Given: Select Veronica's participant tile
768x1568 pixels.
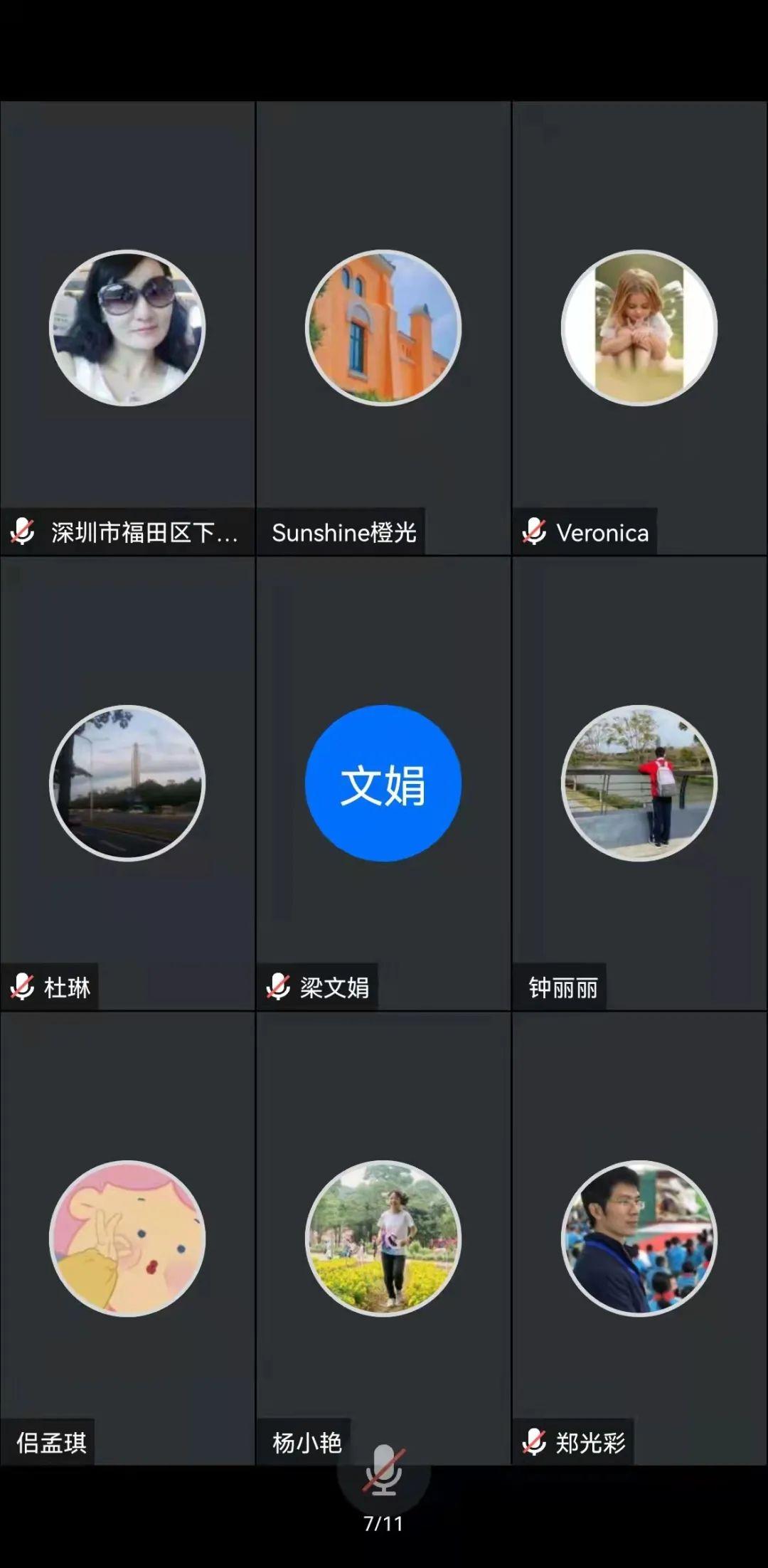Looking at the screenshot, I should tap(639, 327).
